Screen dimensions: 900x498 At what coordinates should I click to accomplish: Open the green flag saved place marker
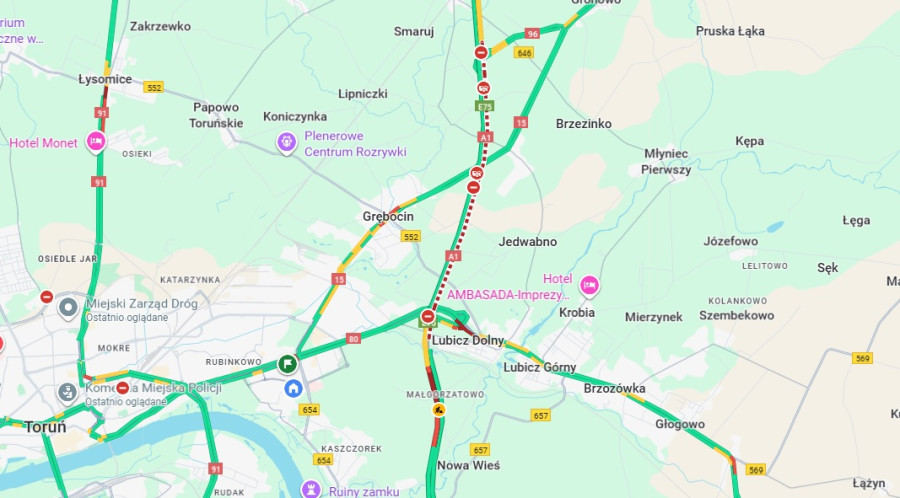[288, 364]
